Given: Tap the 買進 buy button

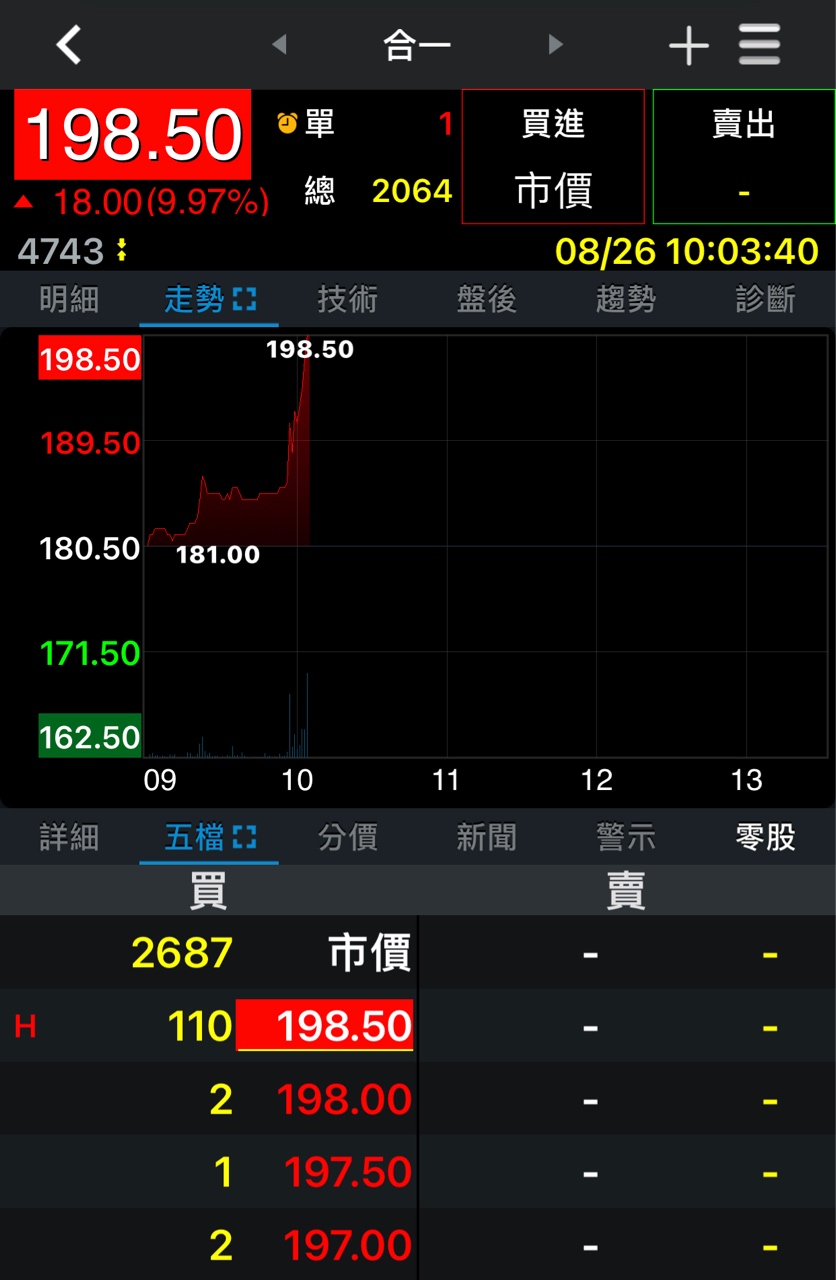Looking at the screenshot, I should (x=553, y=157).
